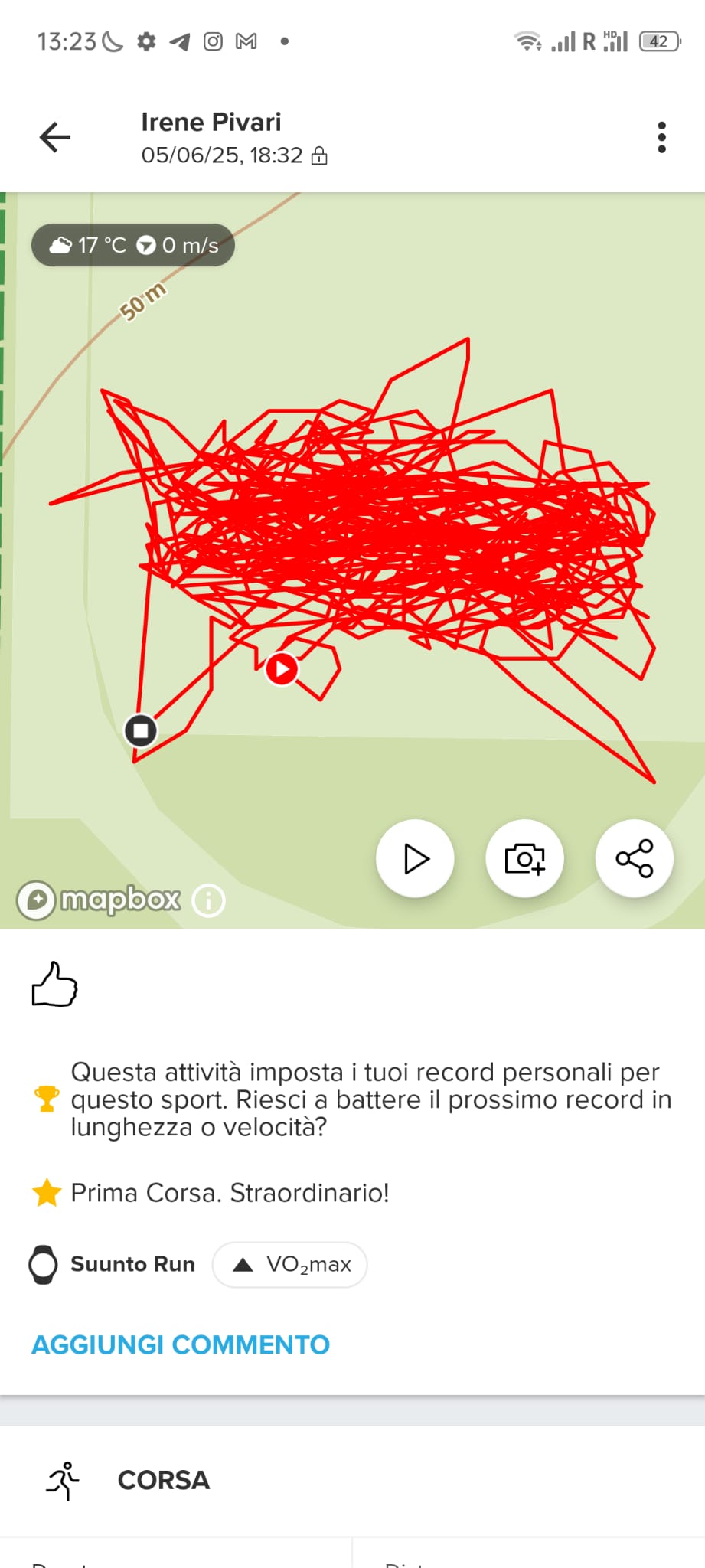Viewport: 705px width, 1568px height.
Task: Share this running activity
Action: 634,858
